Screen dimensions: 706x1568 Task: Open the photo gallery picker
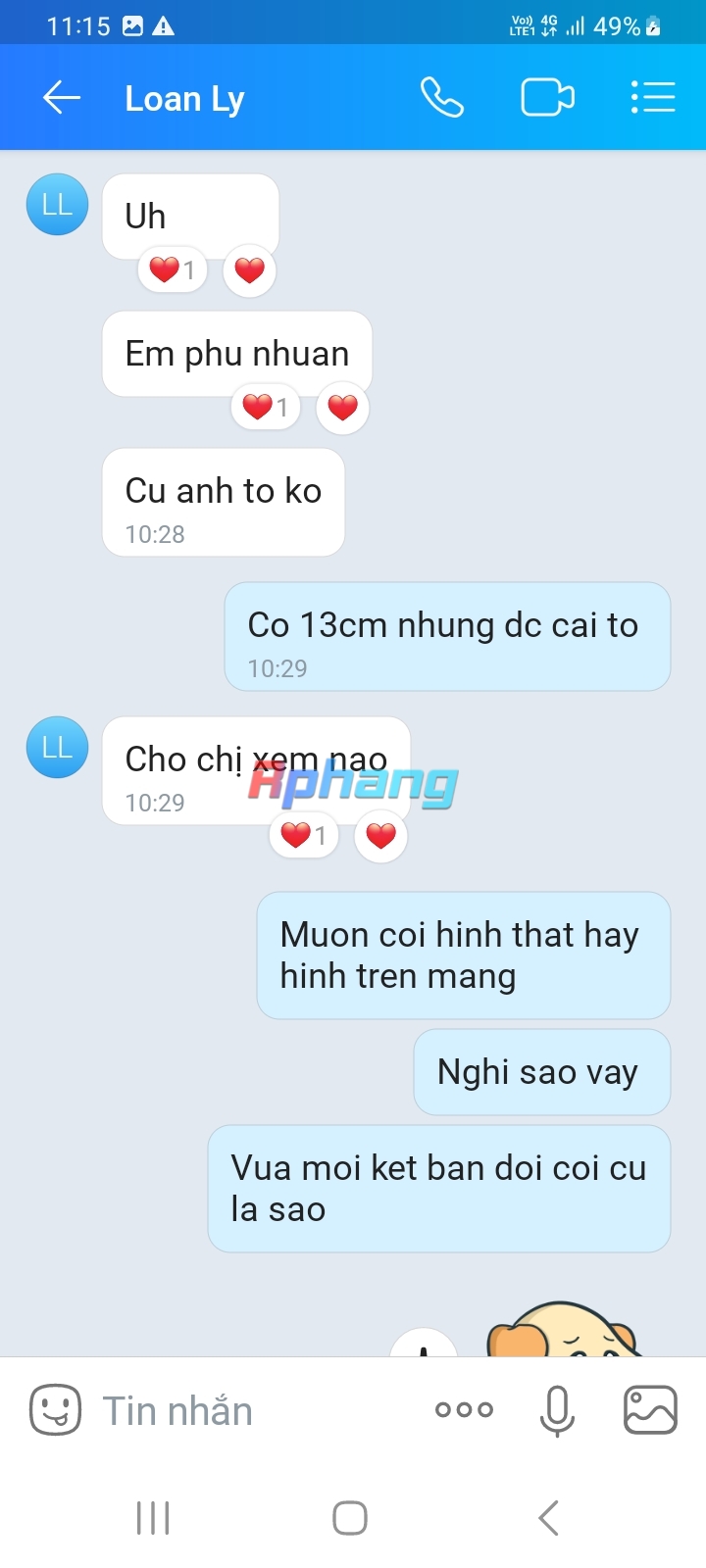[x=651, y=1410]
